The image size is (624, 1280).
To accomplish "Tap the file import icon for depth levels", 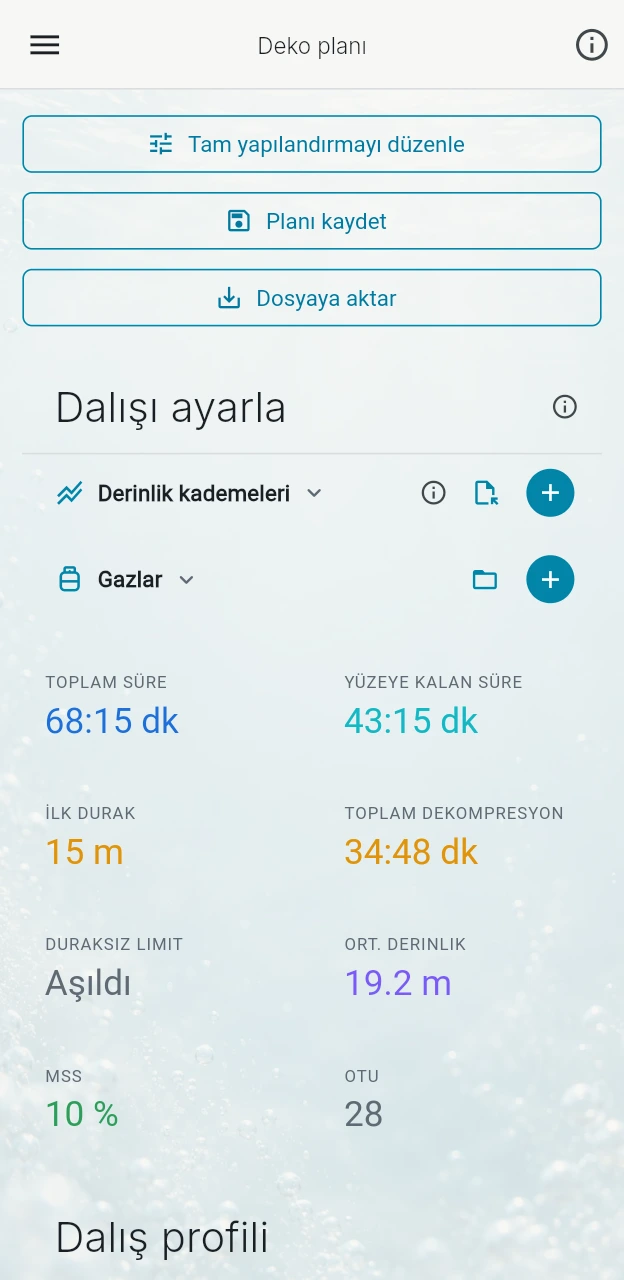I will pyautogui.click(x=486, y=493).
